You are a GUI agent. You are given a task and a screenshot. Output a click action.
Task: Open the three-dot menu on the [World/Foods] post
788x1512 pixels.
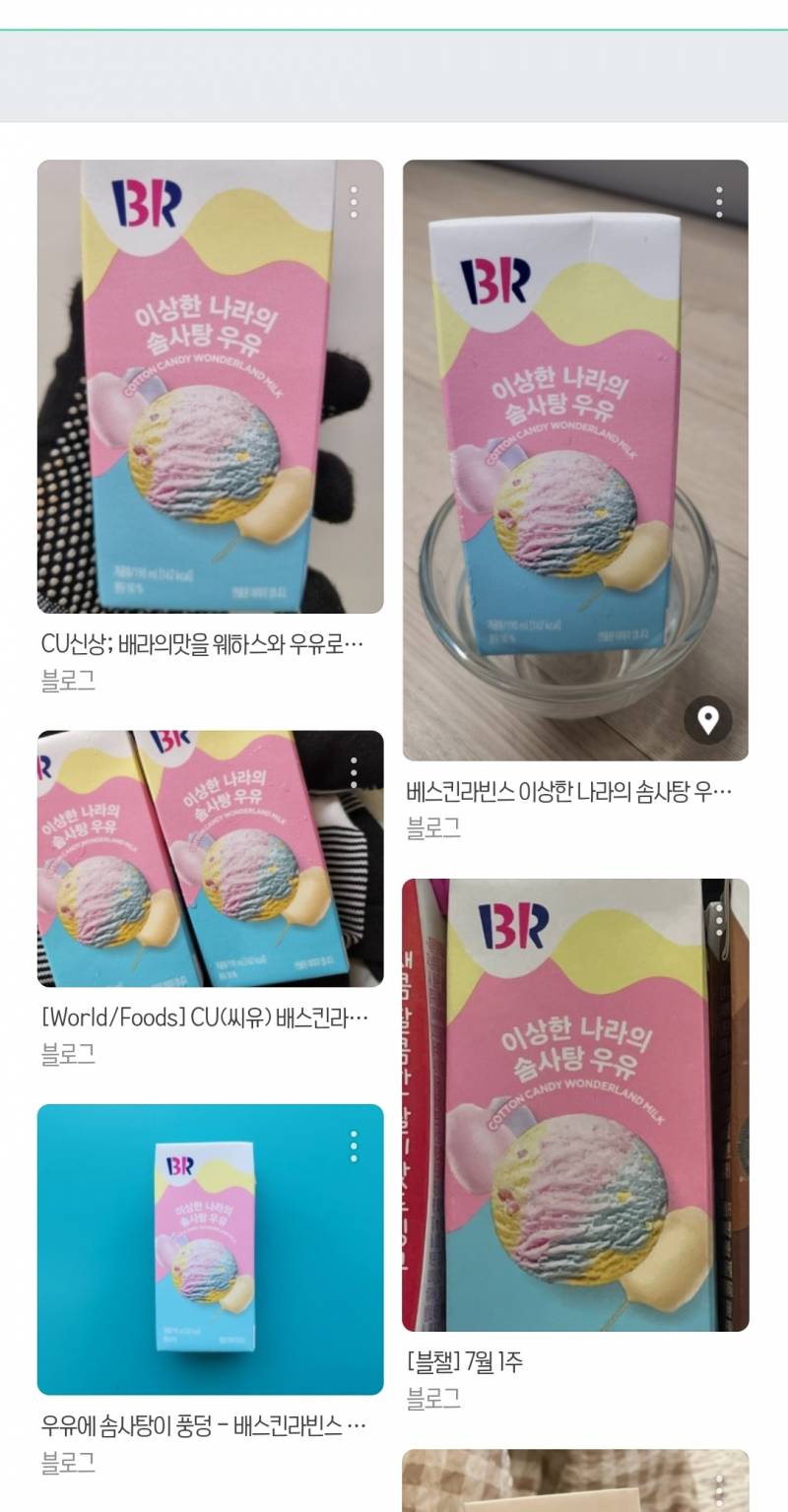[355, 770]
